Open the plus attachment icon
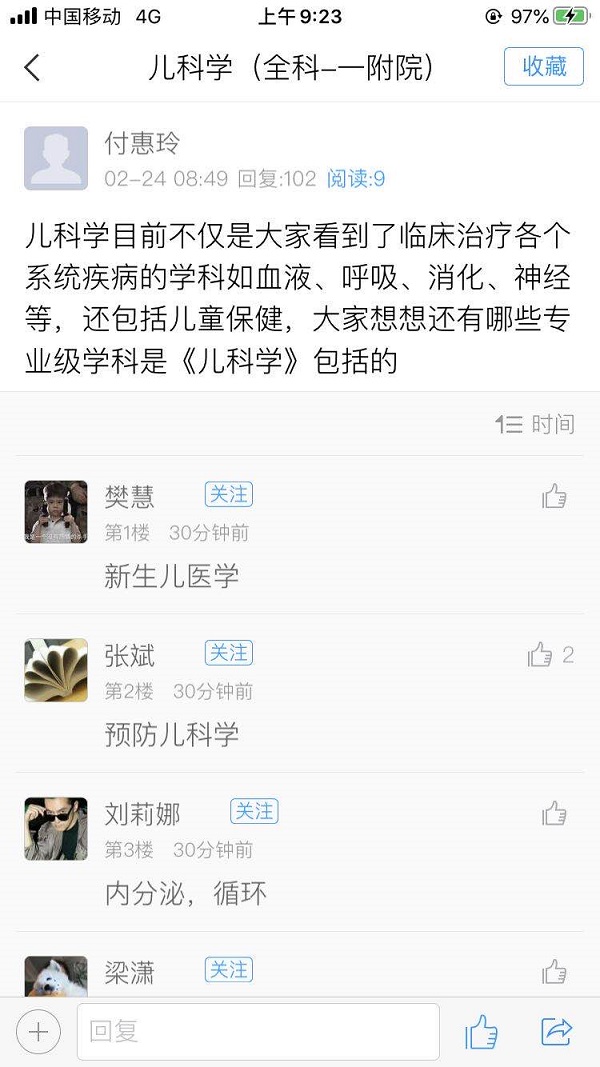 pos(38,1031)
